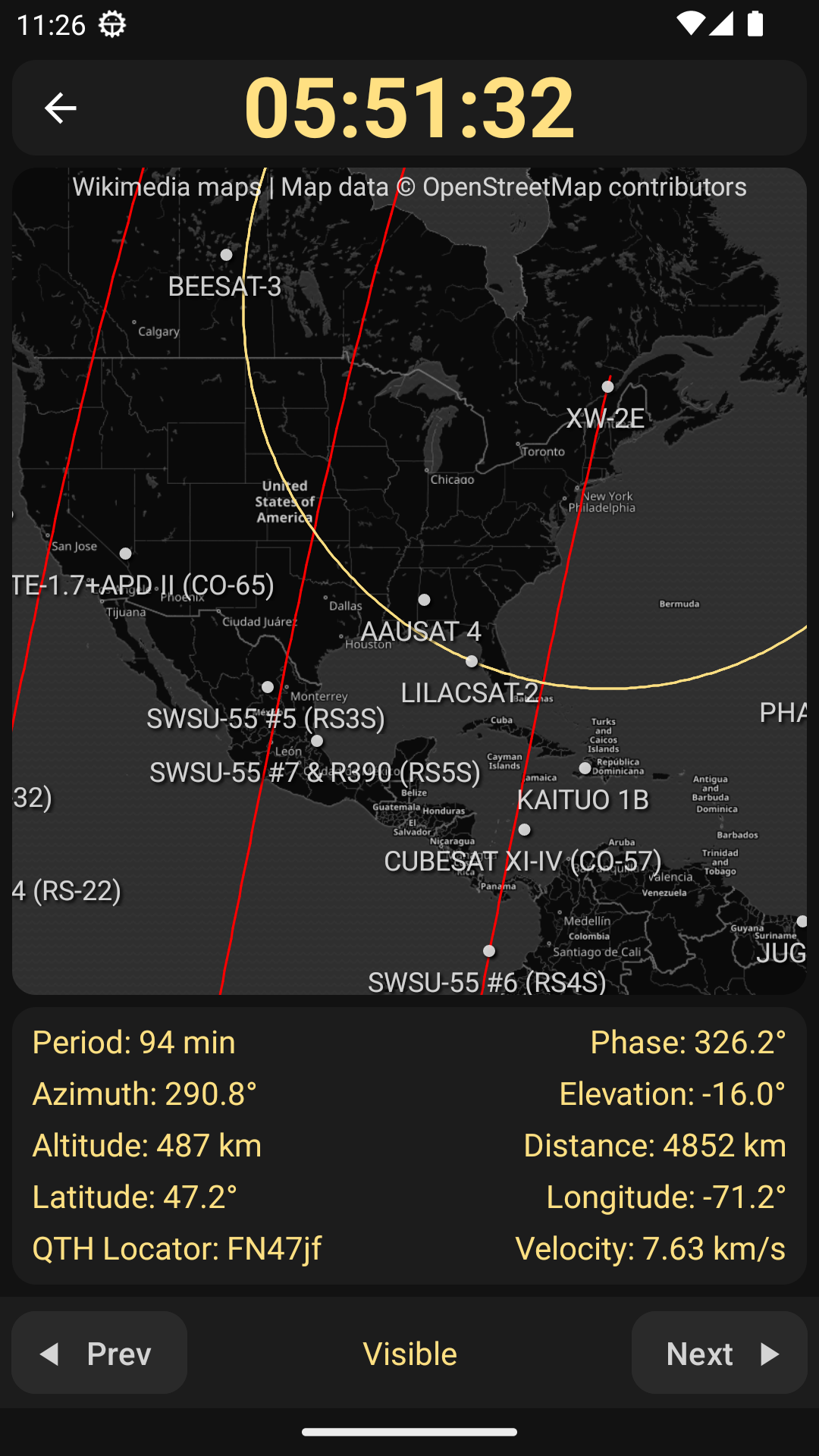
Task: Select the CUBESAT XI-IV (CO-57) marker
Action: [x=523, y=830]
